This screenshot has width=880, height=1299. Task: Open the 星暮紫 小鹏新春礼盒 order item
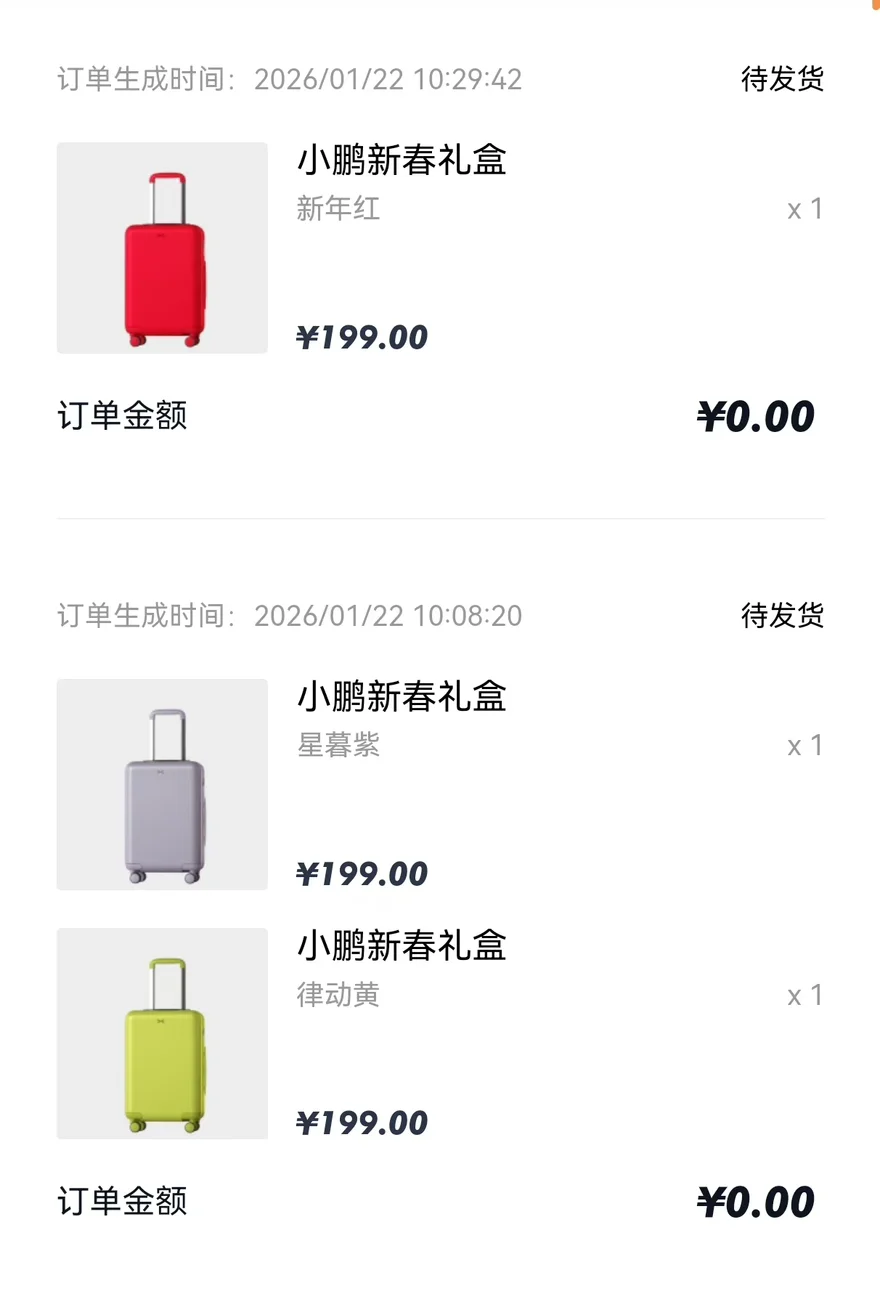pos(401,697)
